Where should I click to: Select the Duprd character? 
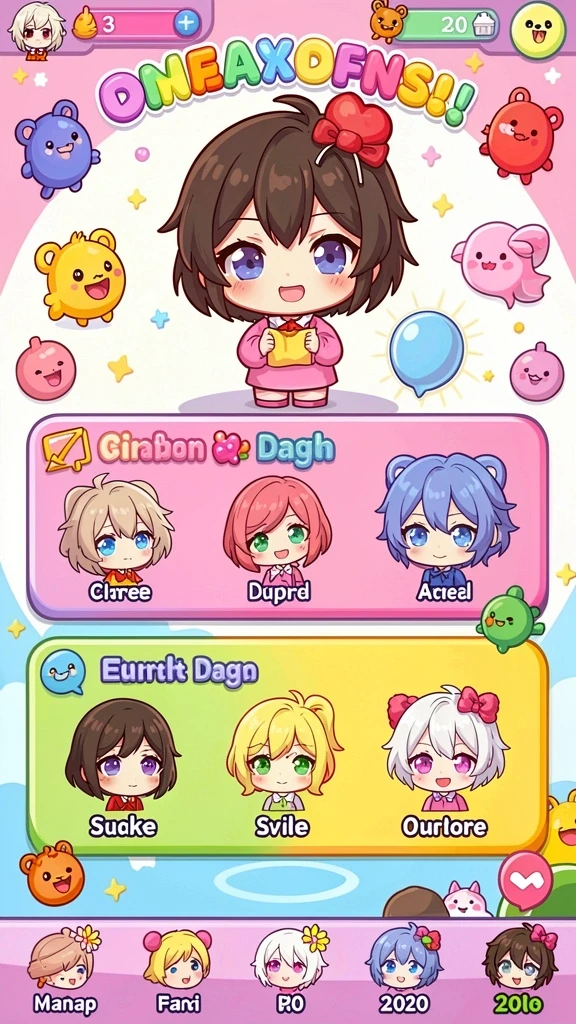[278, 539]
